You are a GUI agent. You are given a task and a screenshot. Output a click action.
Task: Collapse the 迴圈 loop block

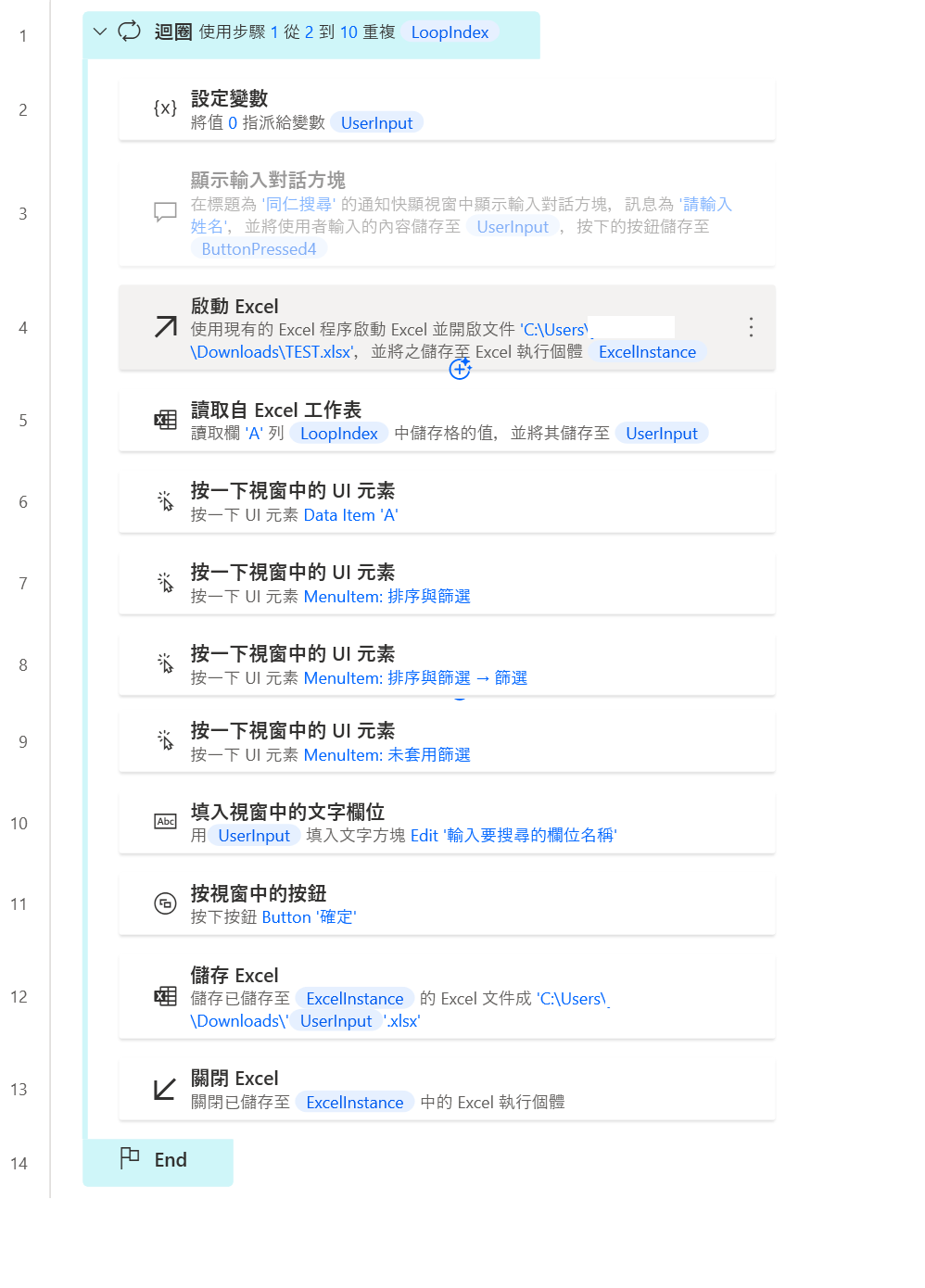click(100, 32)
